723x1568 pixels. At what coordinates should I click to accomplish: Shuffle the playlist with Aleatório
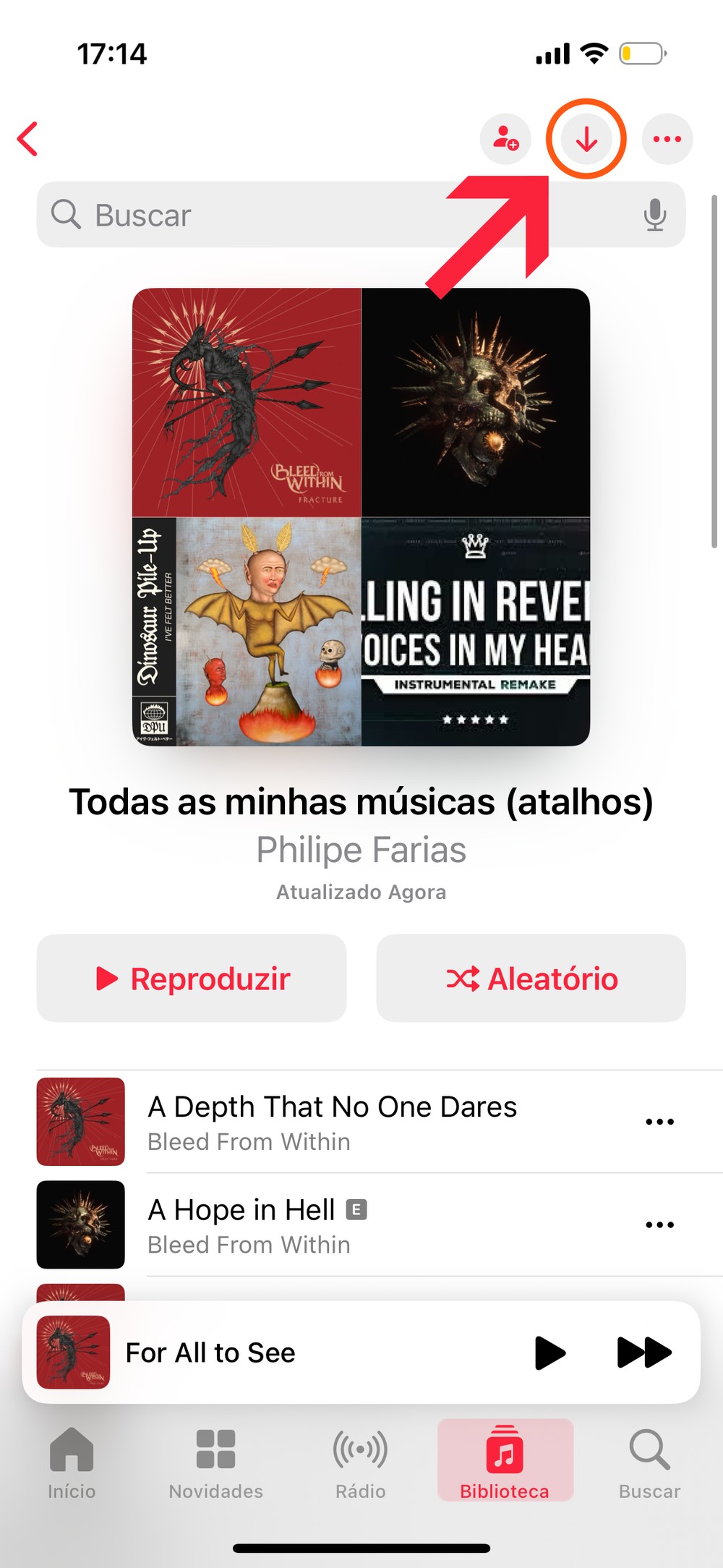[x=531, y=978]
